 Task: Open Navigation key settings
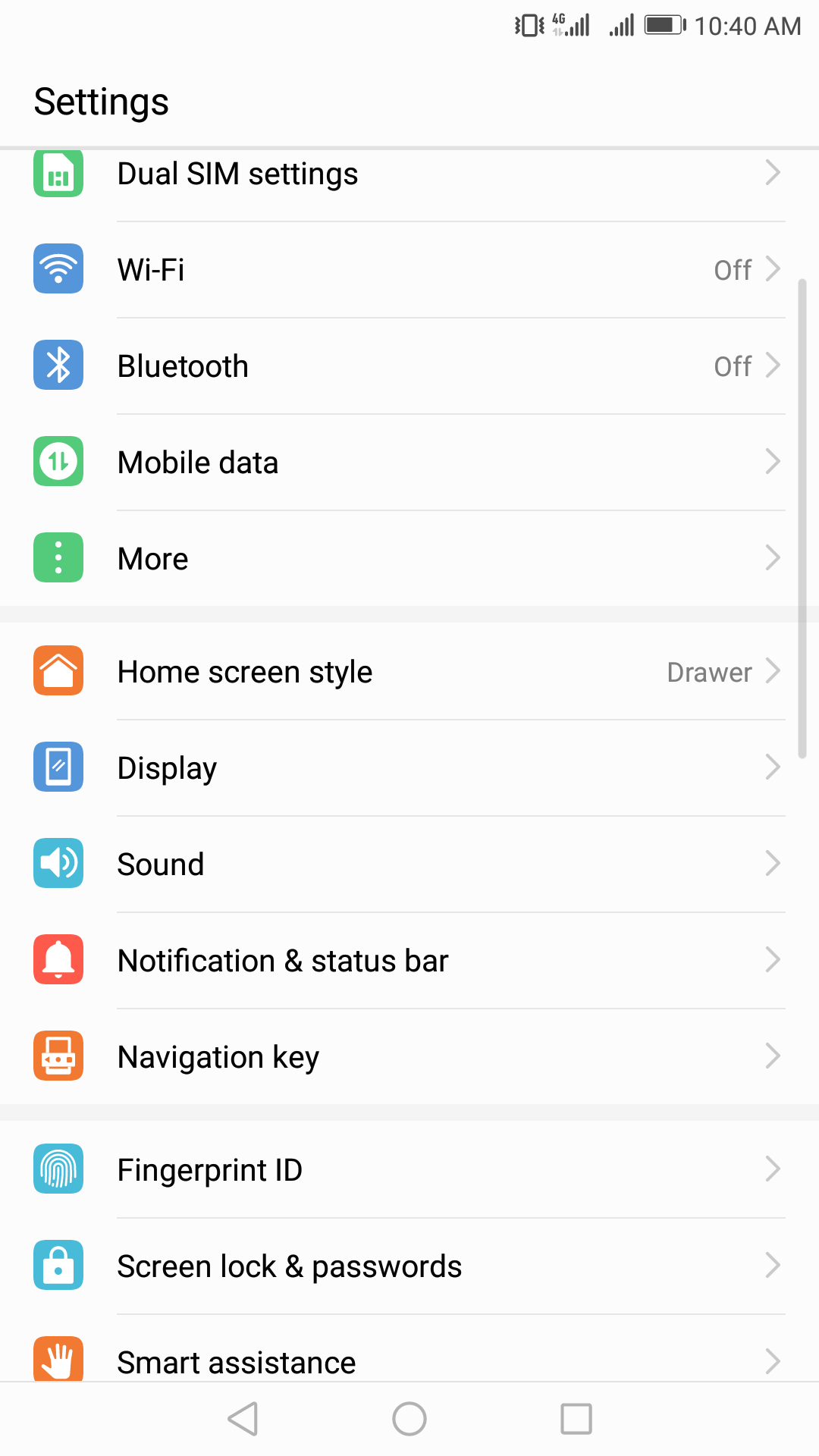[x=409, y=1057]
